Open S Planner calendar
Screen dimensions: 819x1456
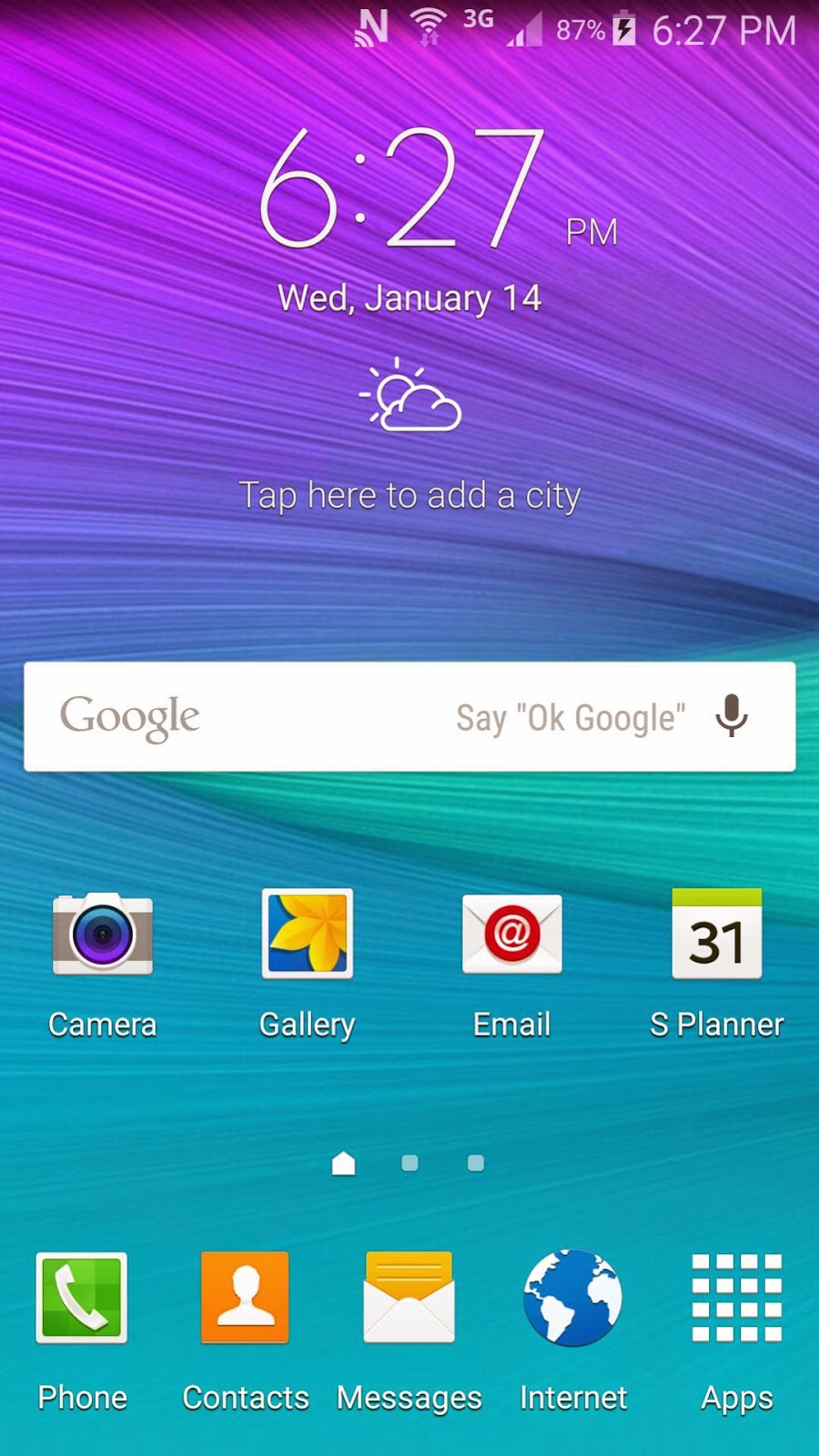coord(716,935)
